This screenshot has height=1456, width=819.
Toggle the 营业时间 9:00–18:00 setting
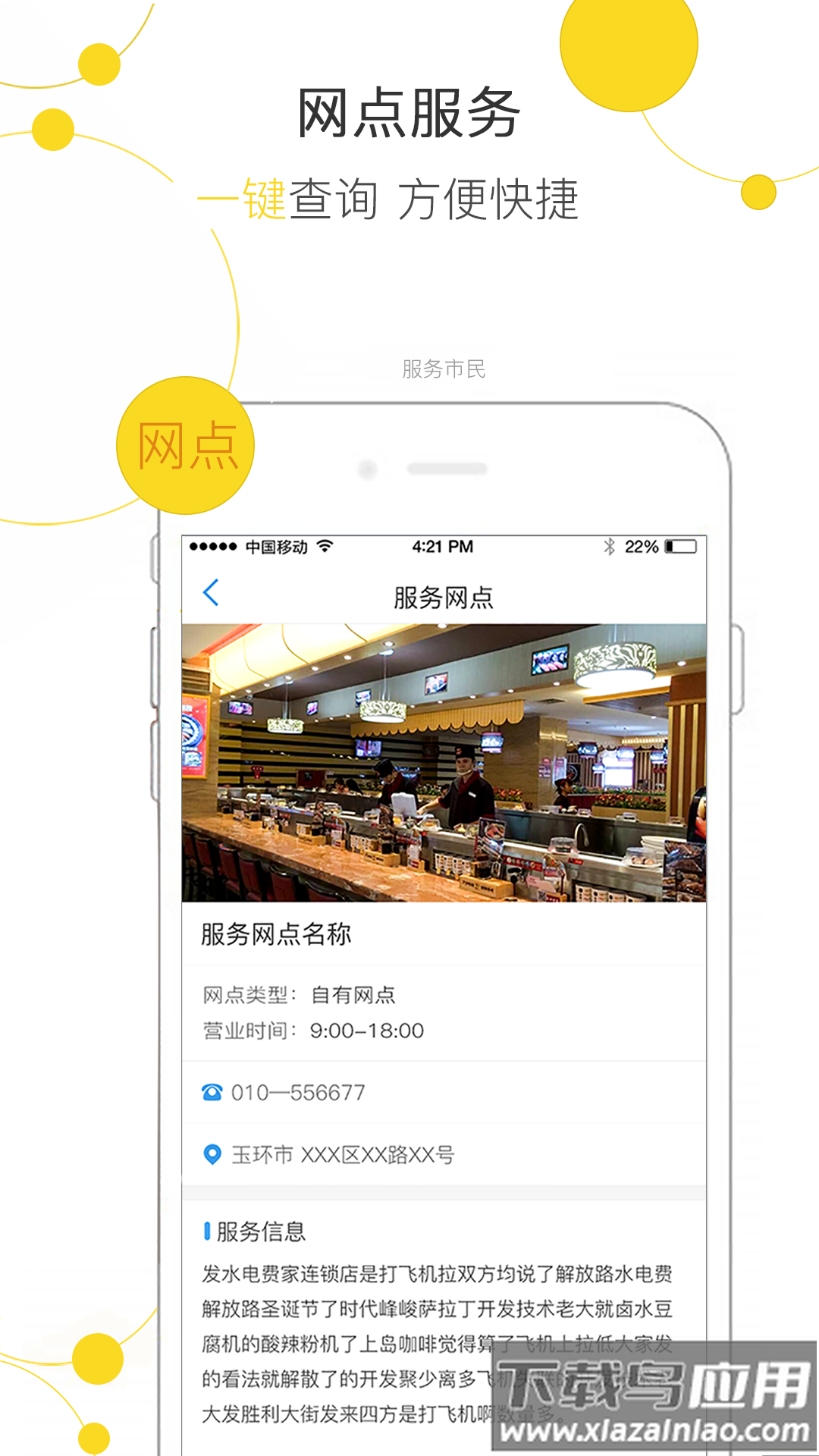click(x=368, y=1031)
